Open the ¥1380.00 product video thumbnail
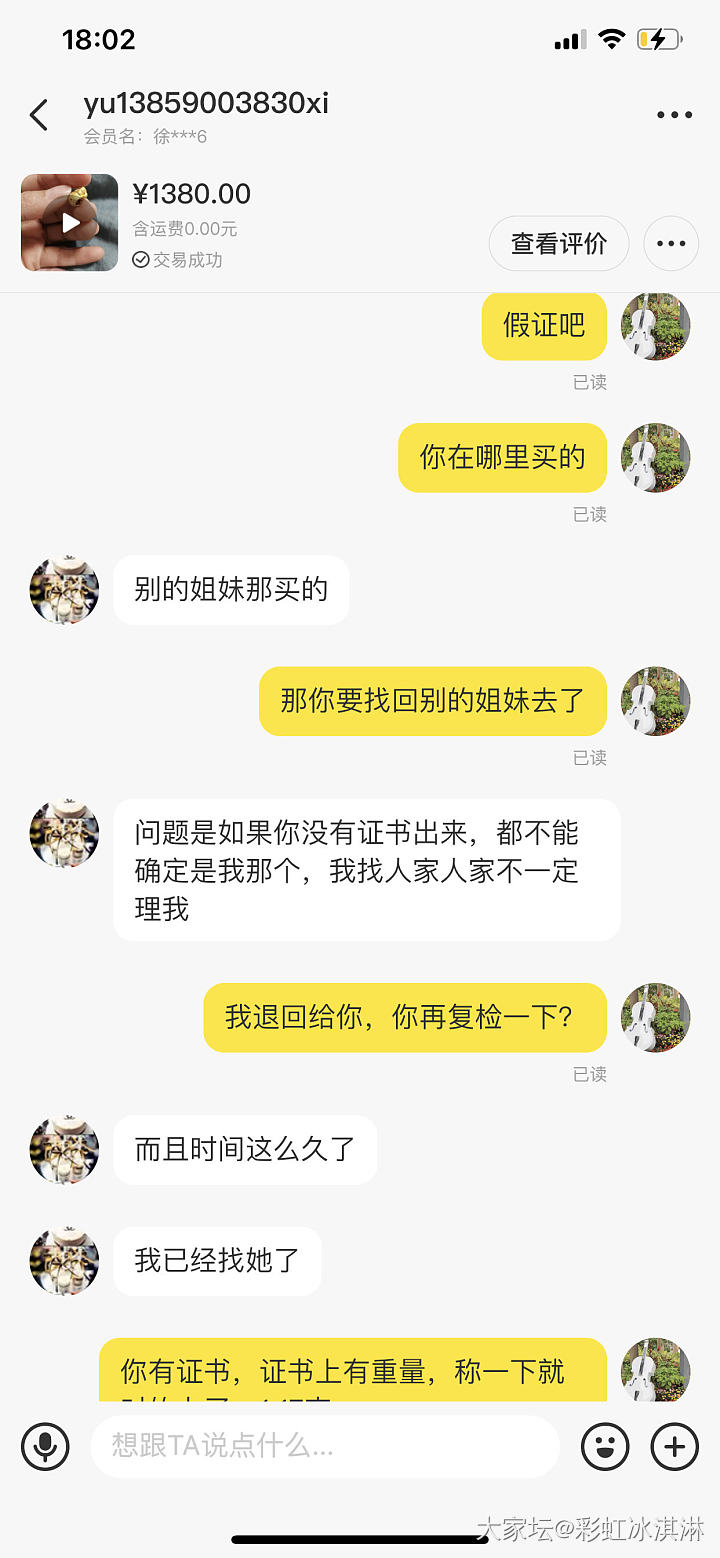Viewport: 720px width, 1558px height. 70,223
